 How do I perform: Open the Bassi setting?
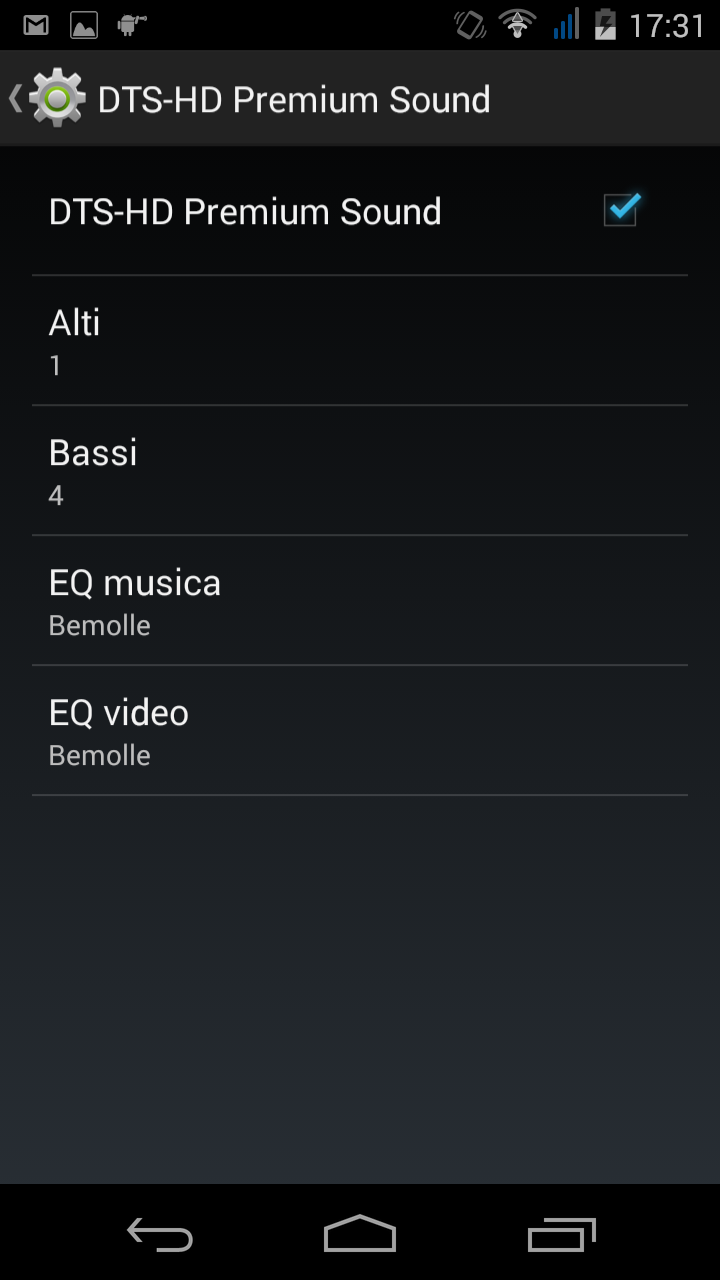pos(360,471)
